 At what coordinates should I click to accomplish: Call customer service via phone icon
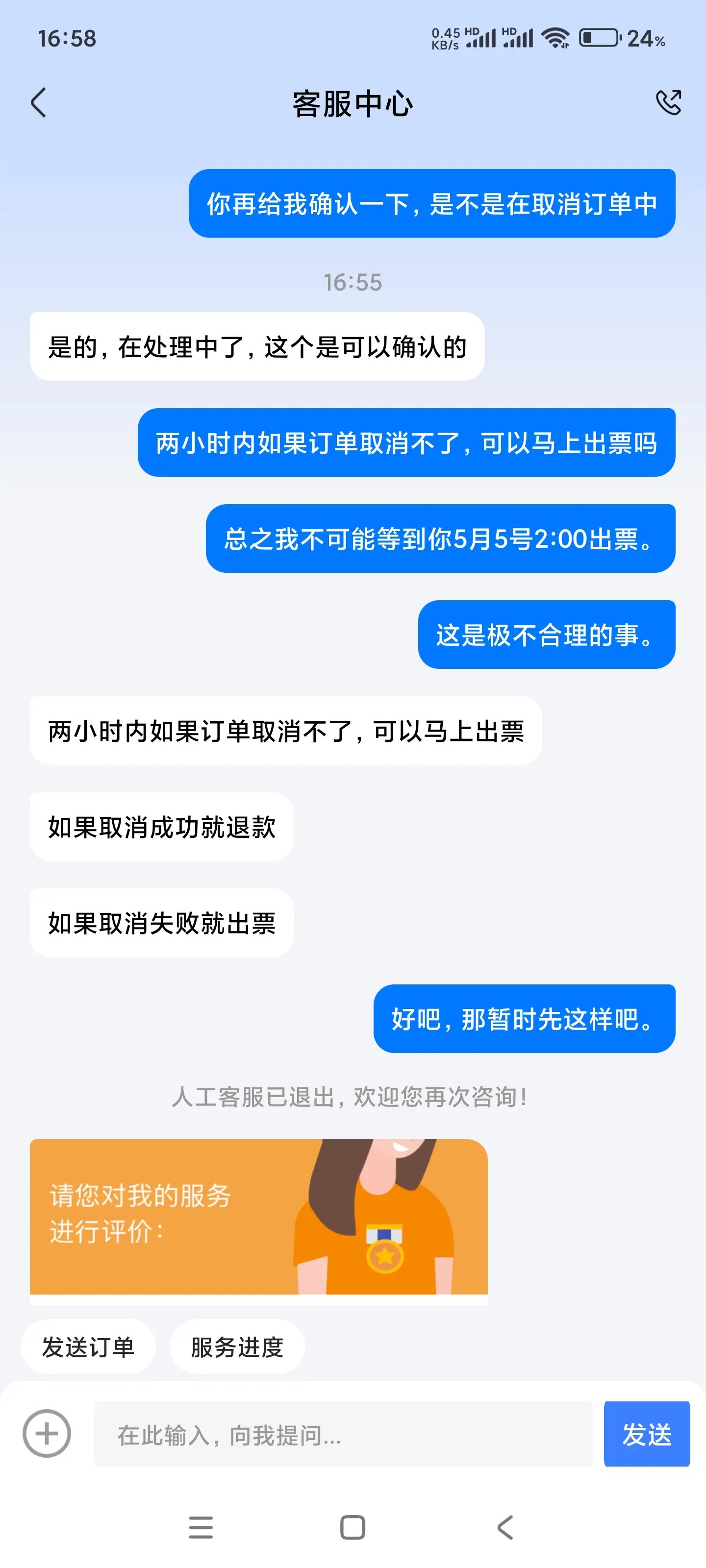tap(668, 102)
